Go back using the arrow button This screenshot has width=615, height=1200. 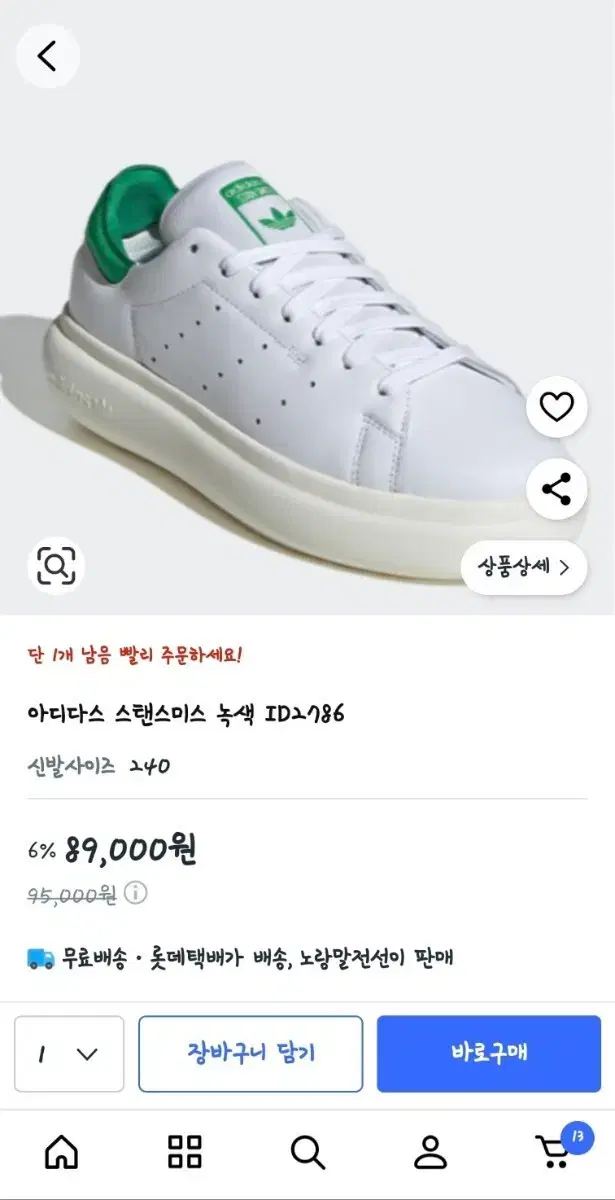point(47,56)
